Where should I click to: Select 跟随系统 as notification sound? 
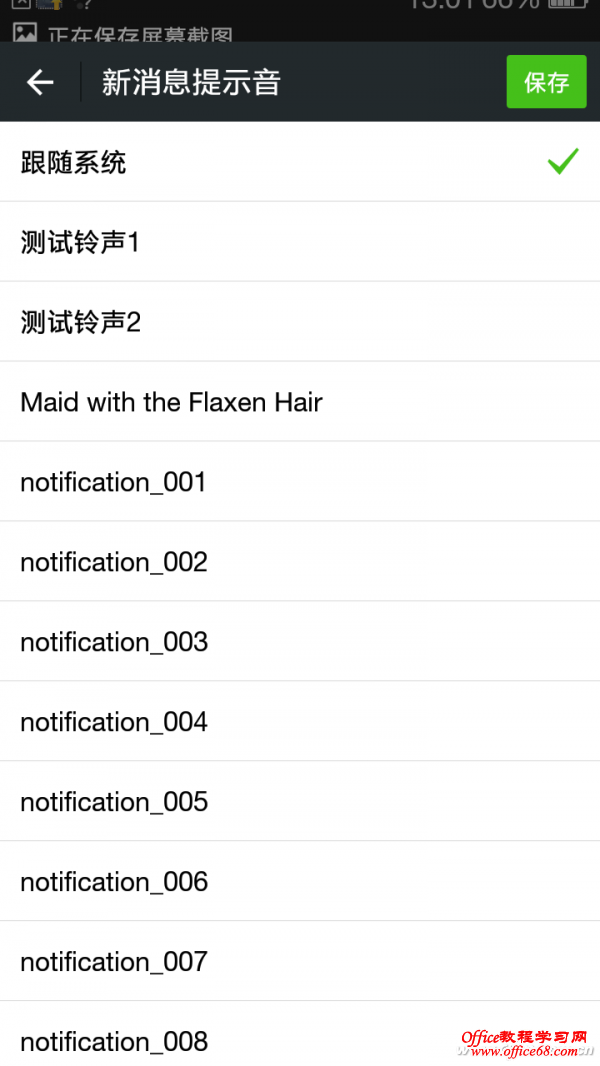[300, 162]
